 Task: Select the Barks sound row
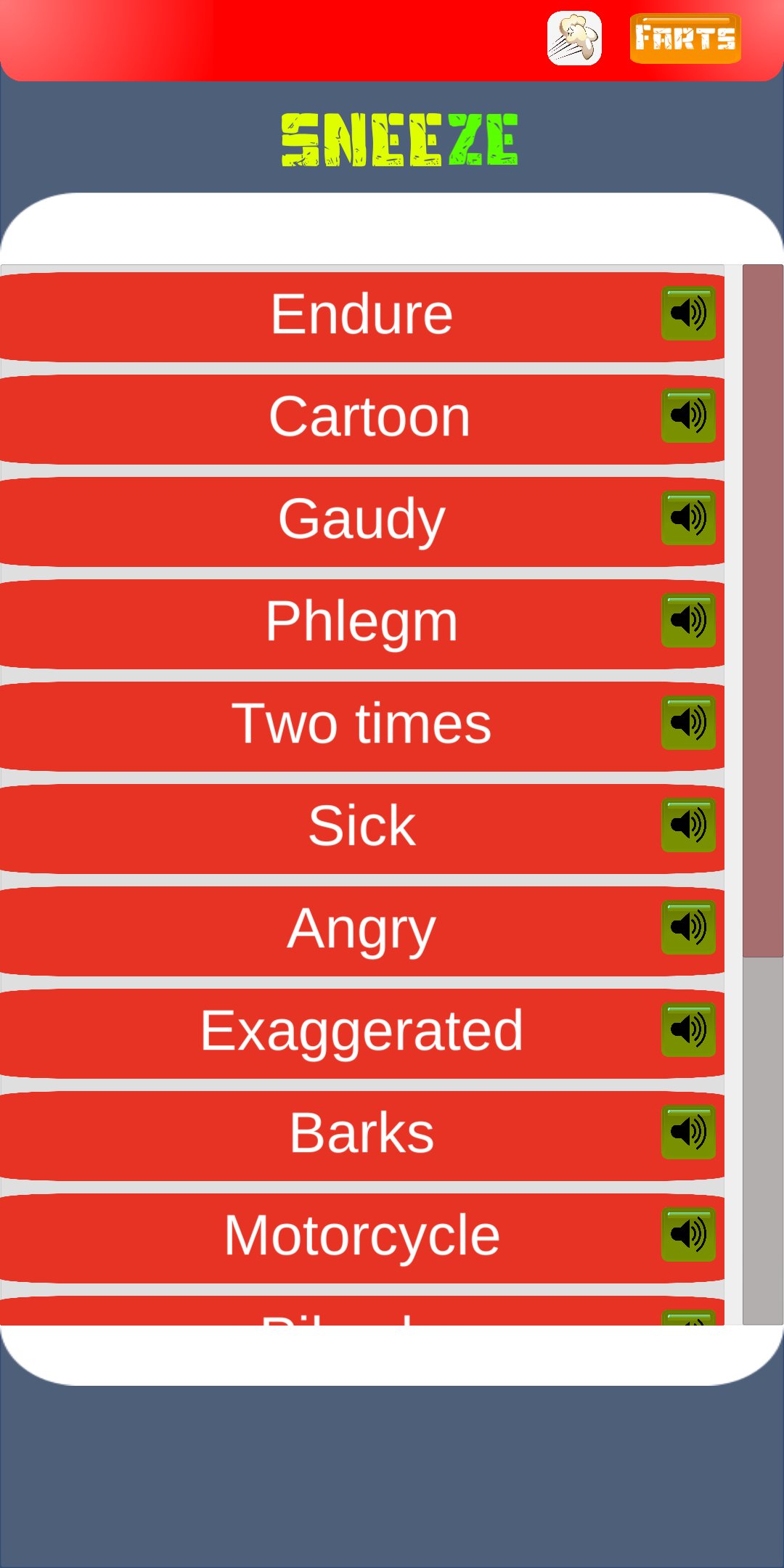pos(362,1135)
